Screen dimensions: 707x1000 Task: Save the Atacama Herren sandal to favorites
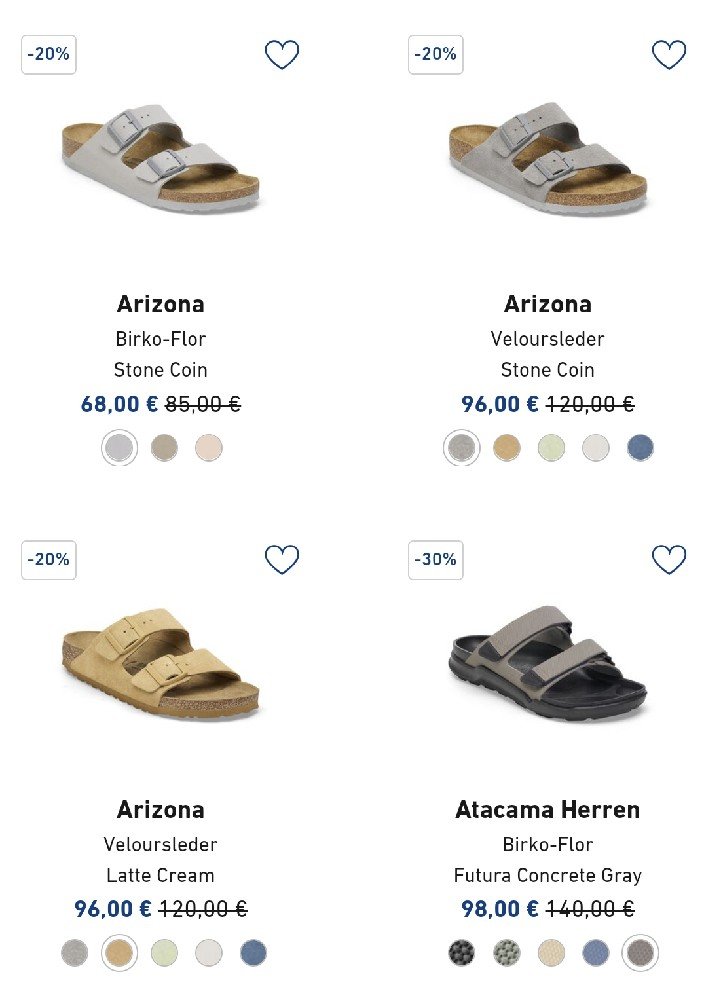click(668, 560)
